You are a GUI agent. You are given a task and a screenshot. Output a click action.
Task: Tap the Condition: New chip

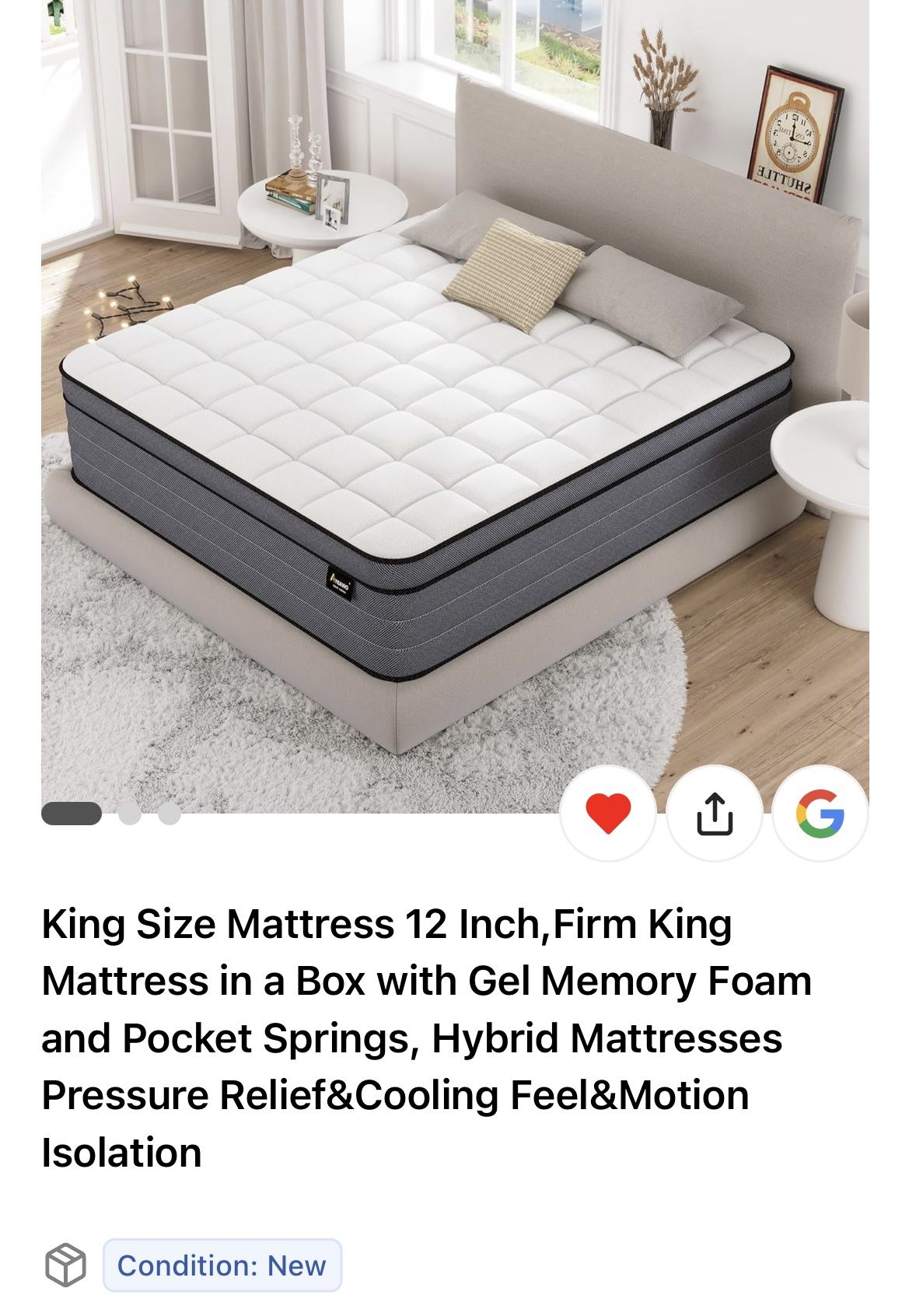tap(222, 1265)
